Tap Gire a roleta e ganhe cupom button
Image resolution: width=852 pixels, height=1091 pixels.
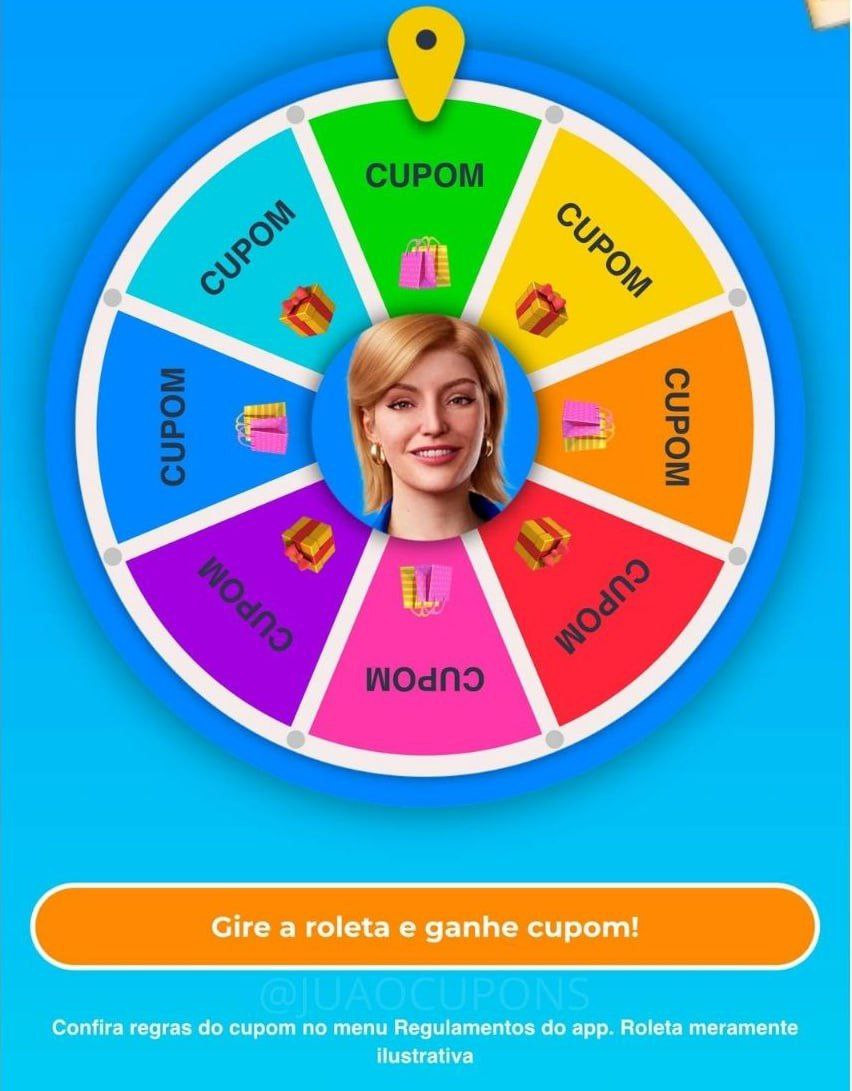pyautogui.click(x=425, y=927)
